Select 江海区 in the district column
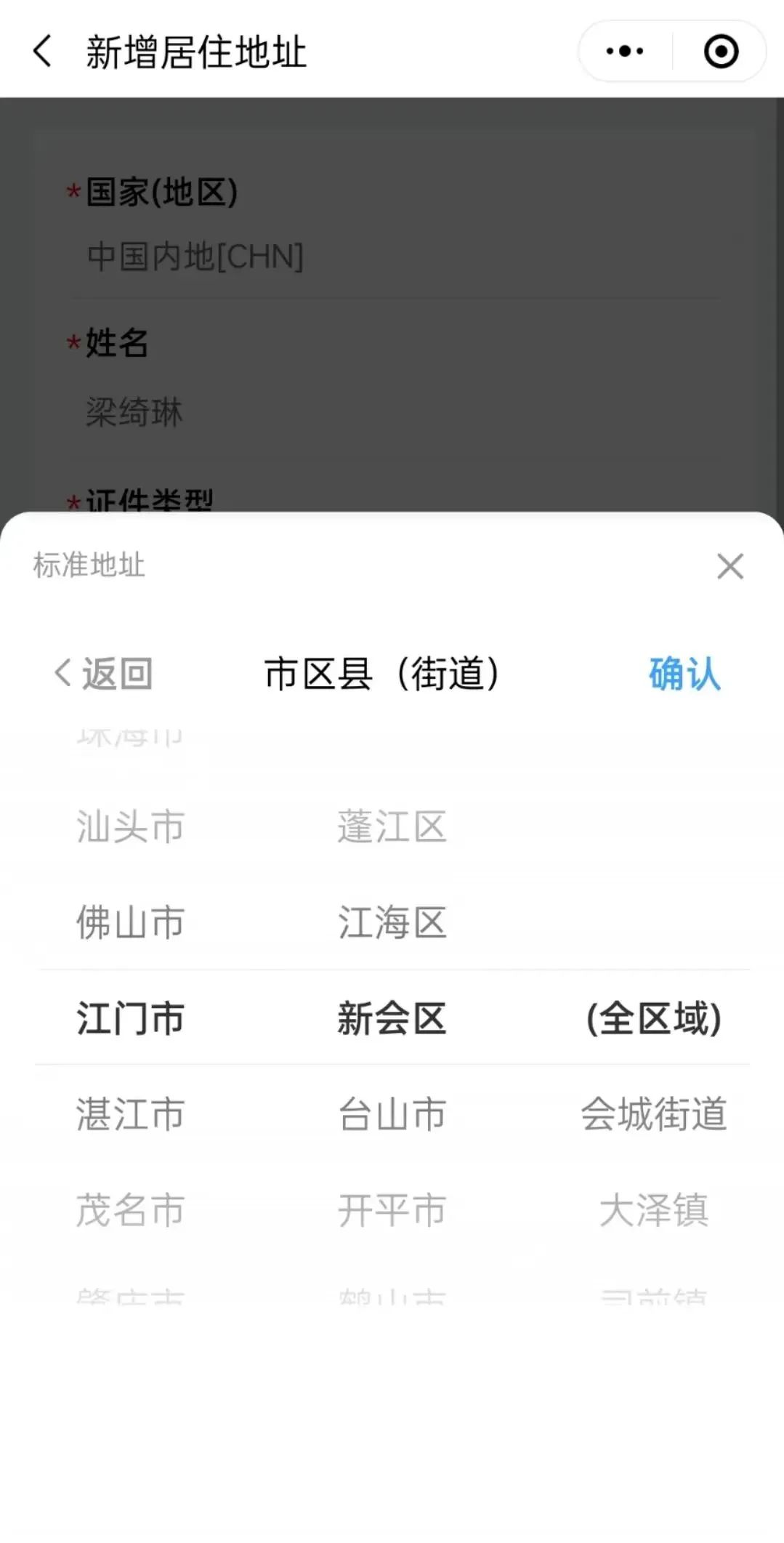The height and width of the screenshot is (1543, 784). tap(392, 922)
